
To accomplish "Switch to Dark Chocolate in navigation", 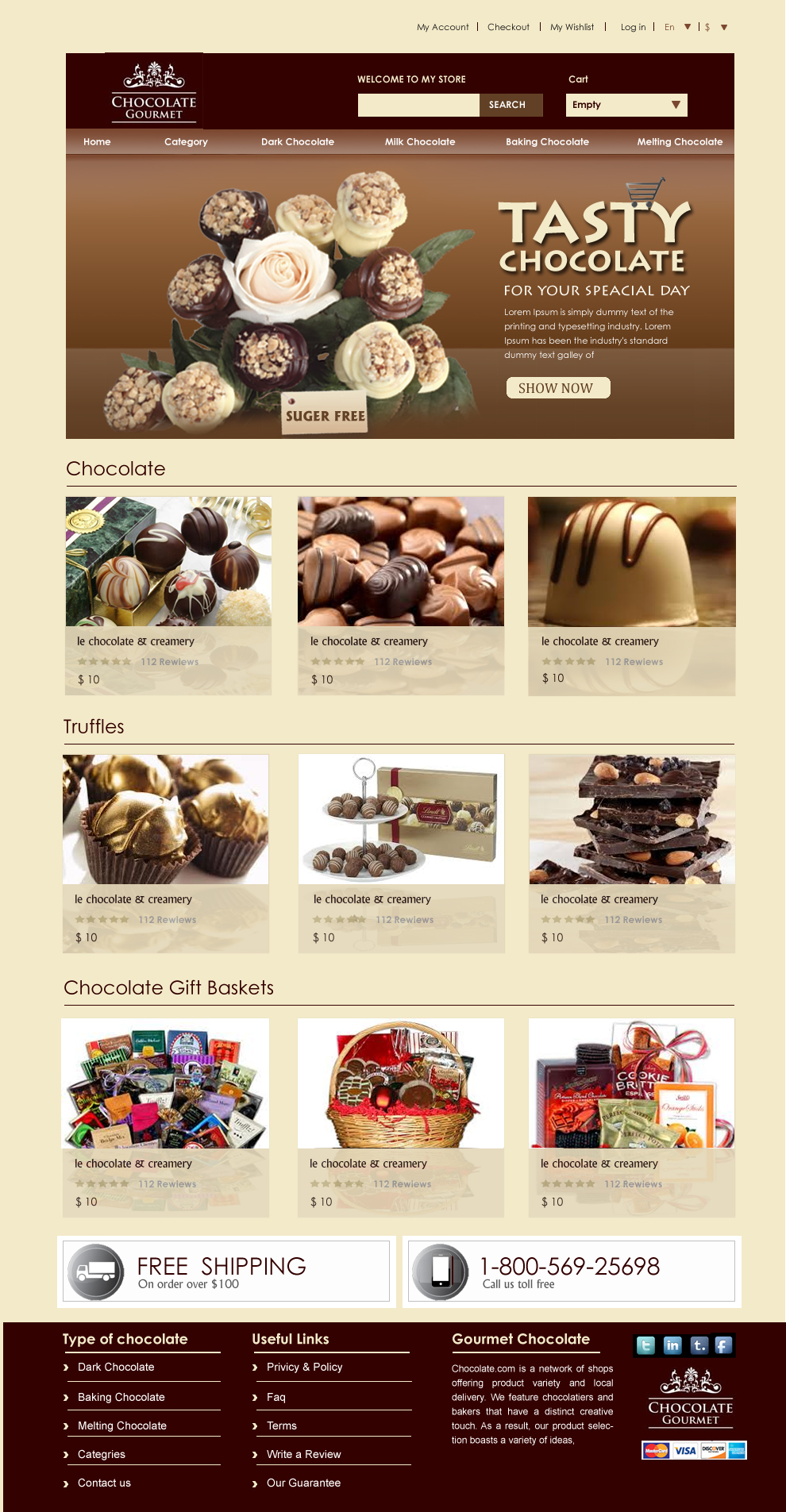I will (298, 142).
